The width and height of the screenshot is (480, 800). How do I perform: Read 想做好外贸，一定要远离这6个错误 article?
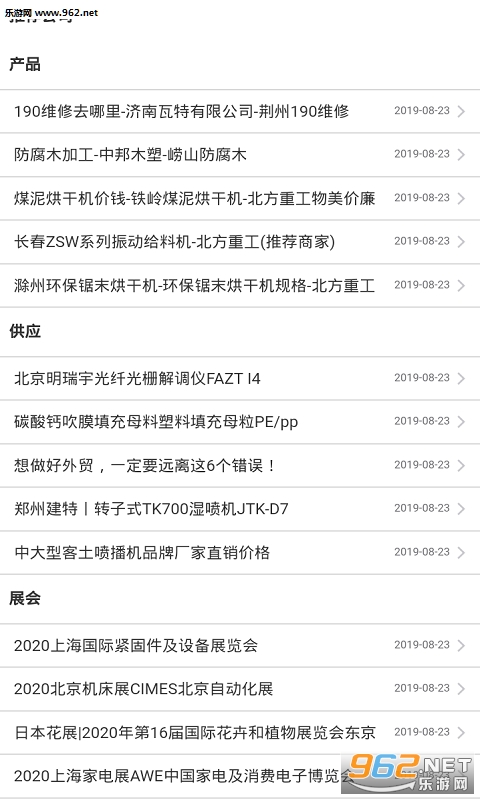(240, 465)
